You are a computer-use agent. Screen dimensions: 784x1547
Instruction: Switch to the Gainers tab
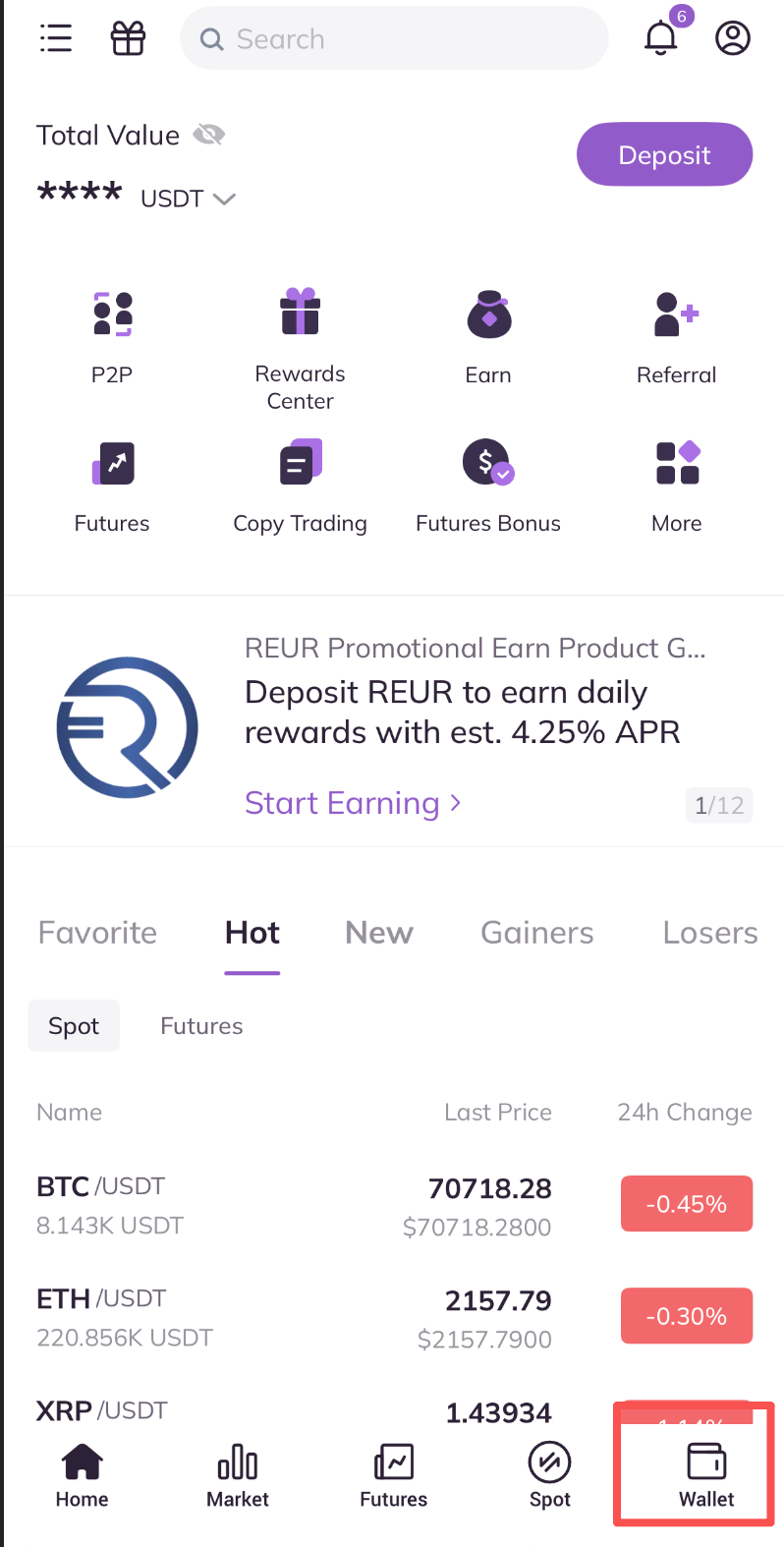[x=536, y=933]
